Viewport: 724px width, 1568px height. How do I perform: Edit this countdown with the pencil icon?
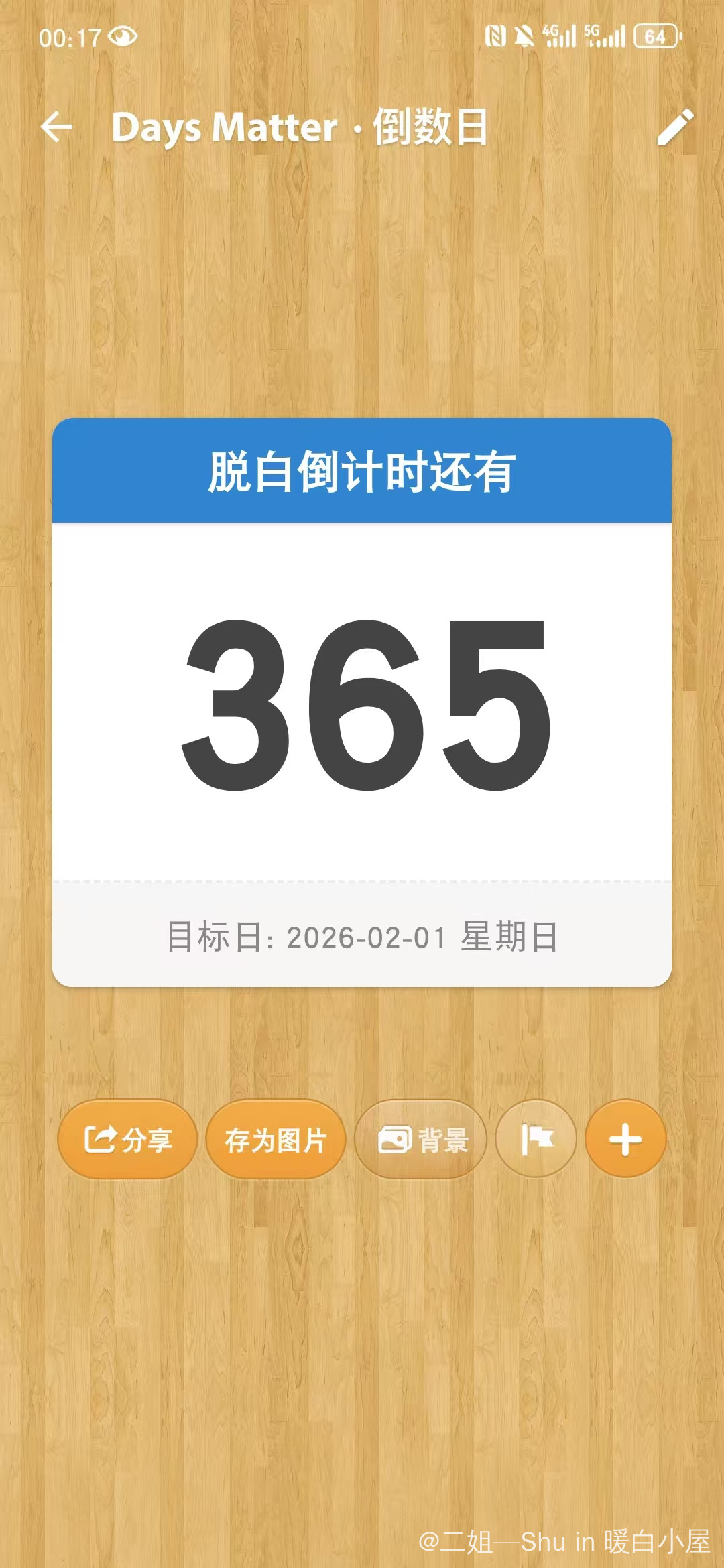674,127
